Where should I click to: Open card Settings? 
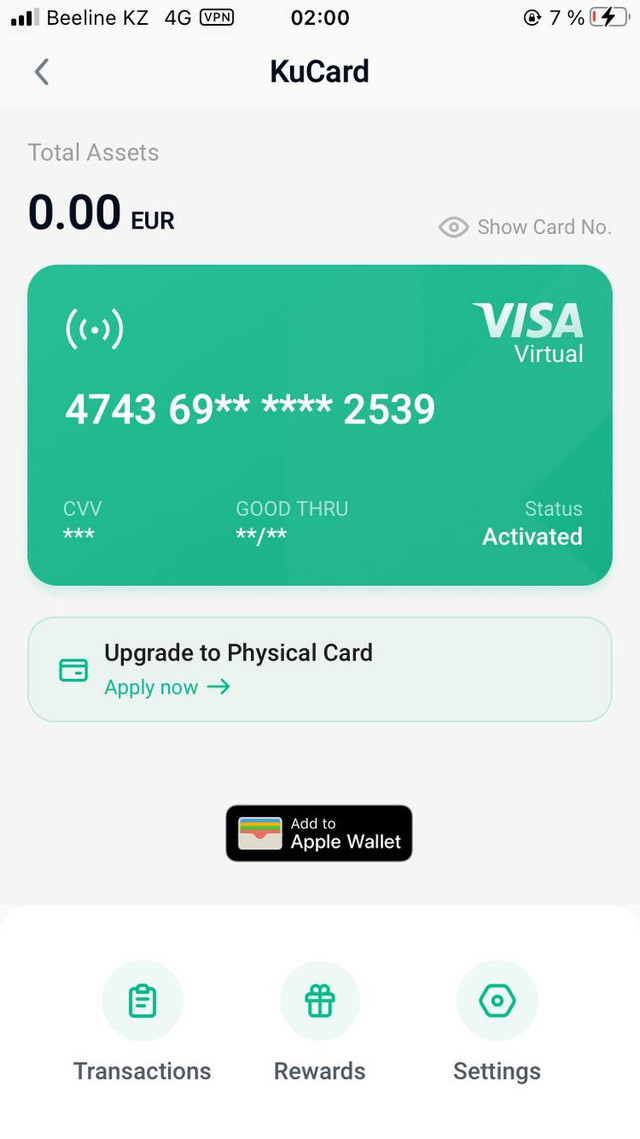coord(496,1002)
